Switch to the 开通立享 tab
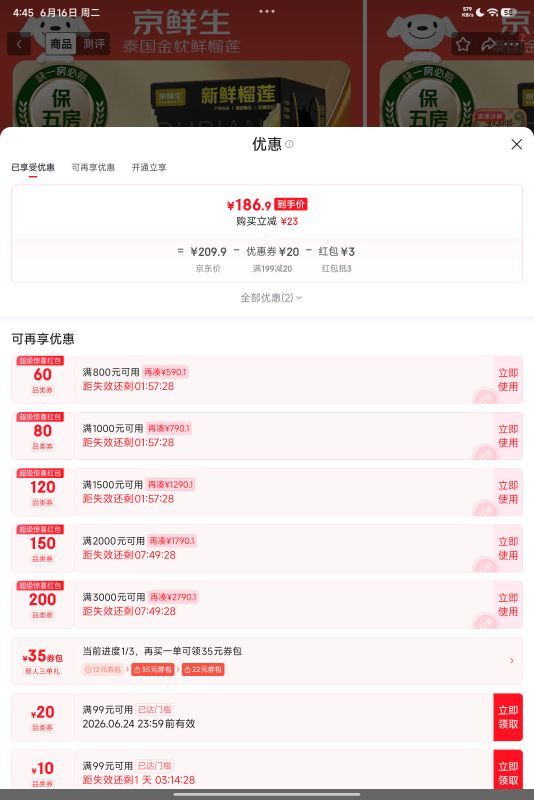 [149, 167]
